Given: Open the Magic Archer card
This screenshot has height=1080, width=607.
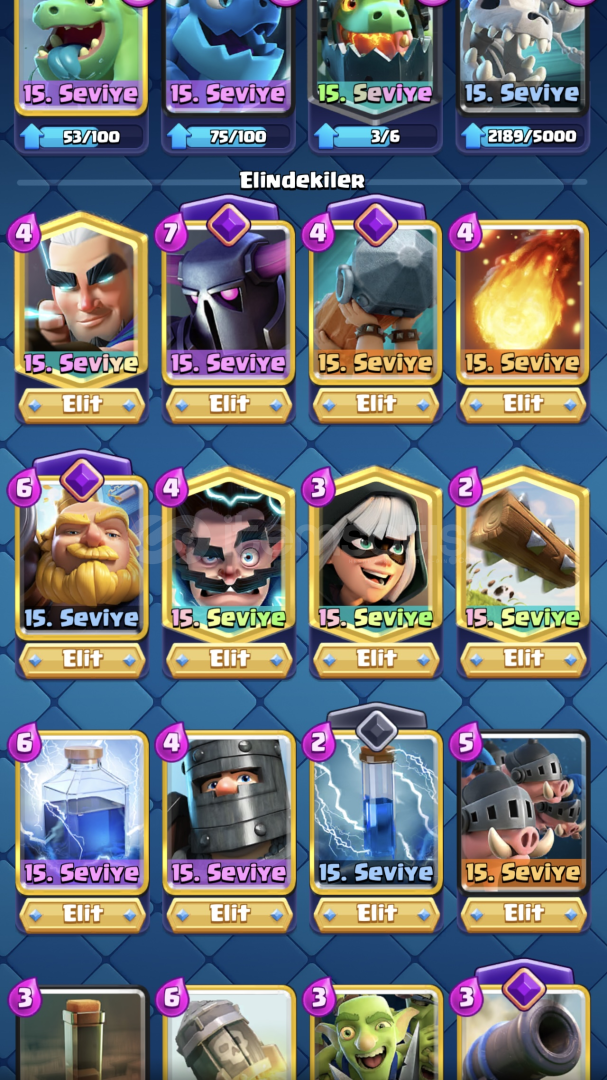Looking at the screenshot, I should click(x=82, y=300).
